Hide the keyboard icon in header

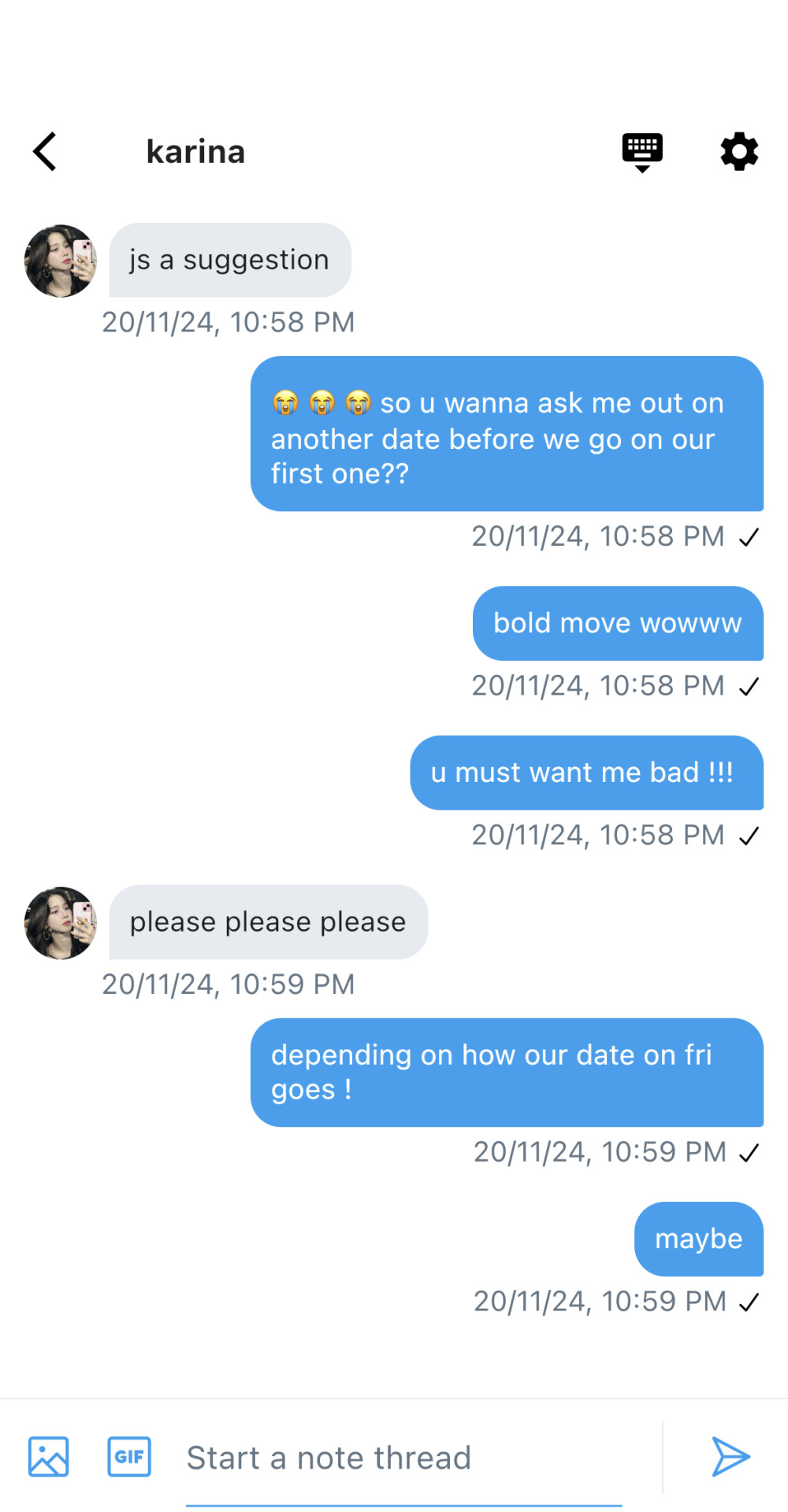(642, 151)
